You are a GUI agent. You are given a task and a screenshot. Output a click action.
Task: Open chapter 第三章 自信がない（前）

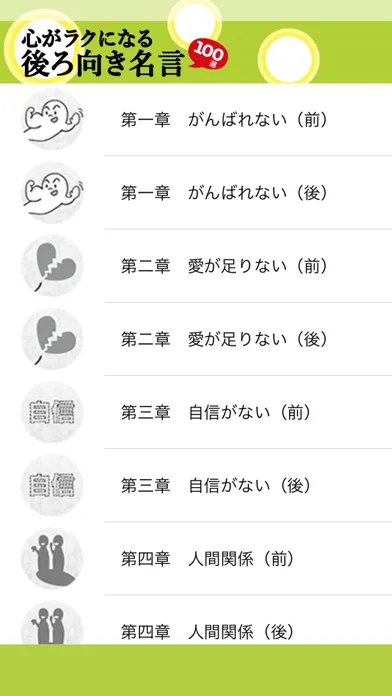pyautogui.click(x=196, y=412)
